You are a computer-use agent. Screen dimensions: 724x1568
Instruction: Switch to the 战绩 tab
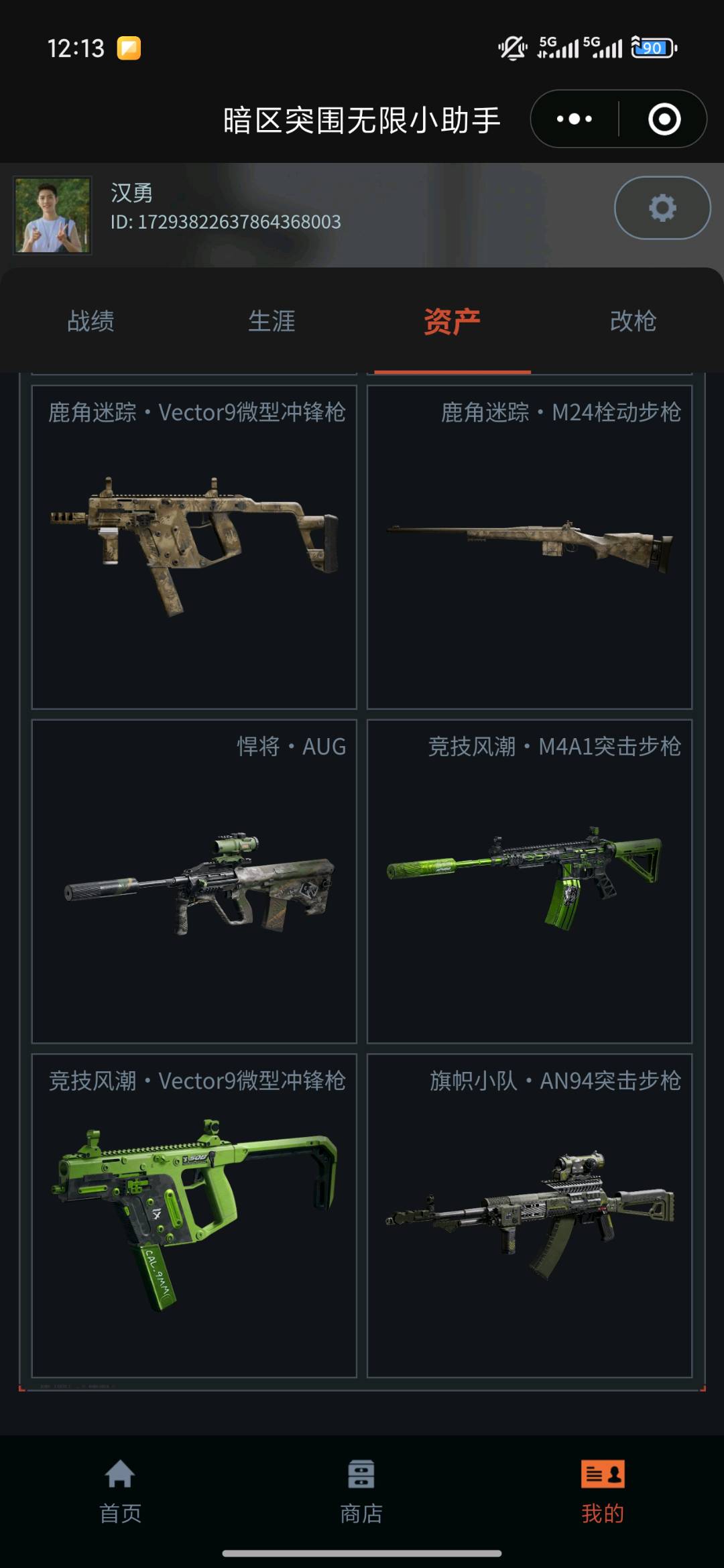pyautogui.click(x=90, y=321)
